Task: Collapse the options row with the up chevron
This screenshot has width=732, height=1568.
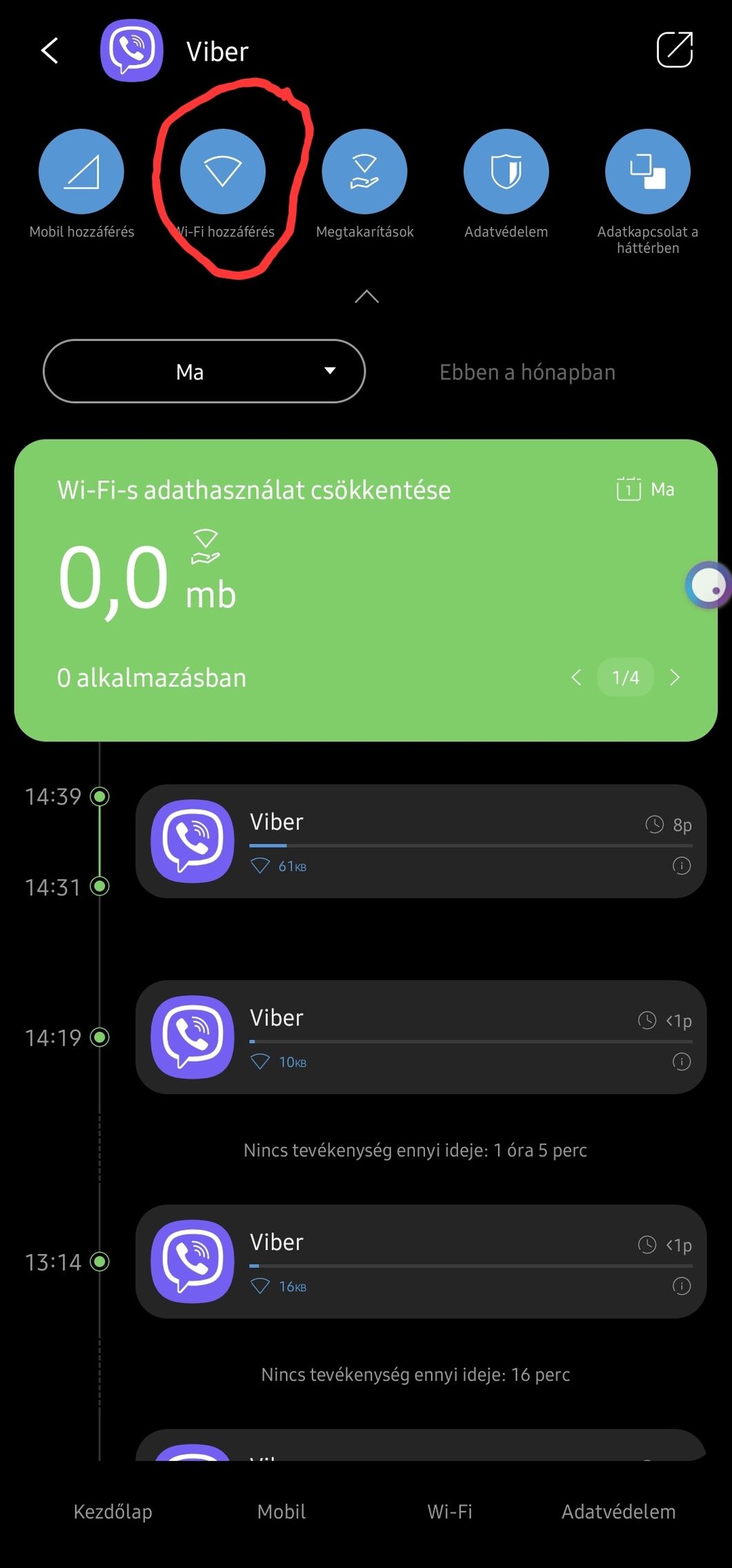Action: click(366, 297)
